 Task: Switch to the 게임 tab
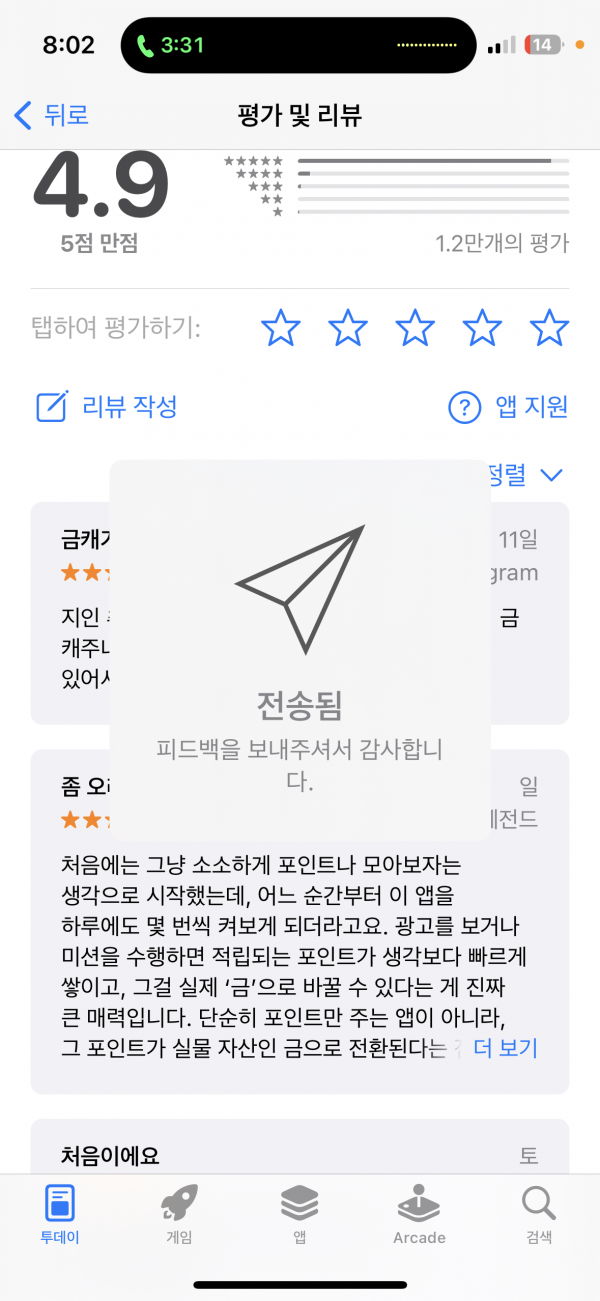click(179, 1214)
